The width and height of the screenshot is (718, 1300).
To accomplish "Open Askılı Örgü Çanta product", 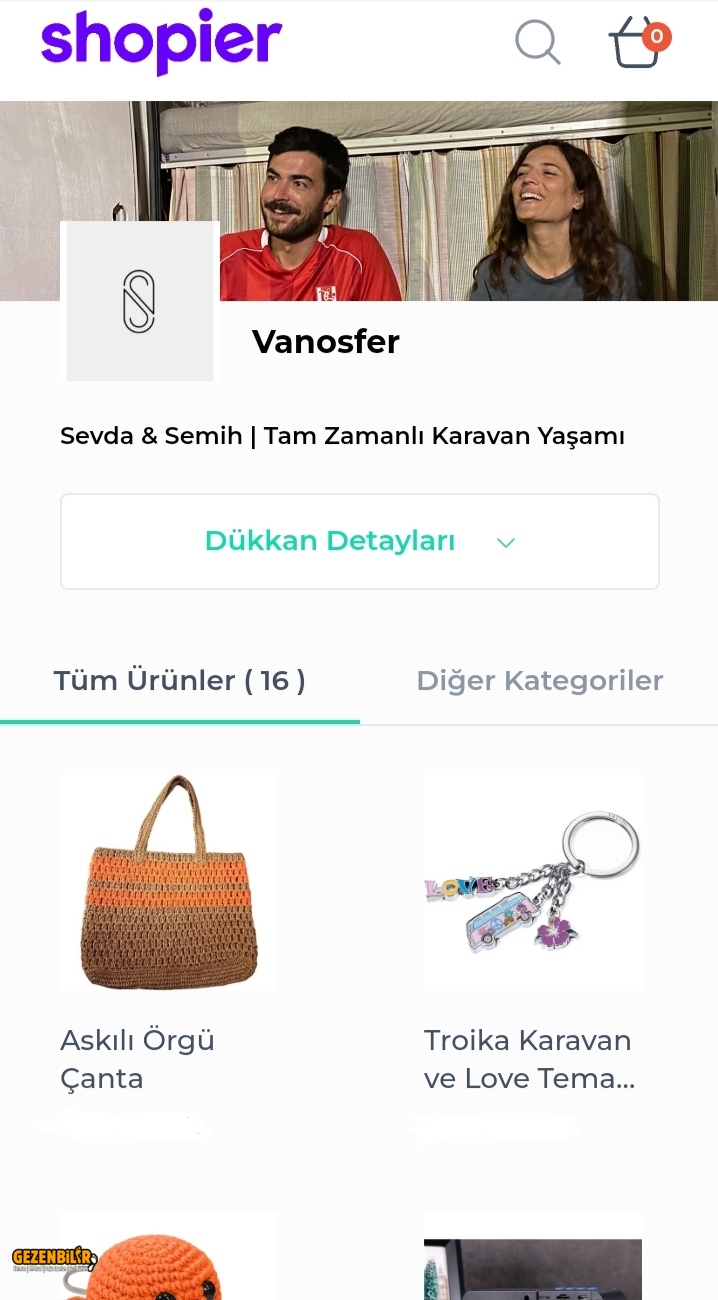I will pos(168,882).
